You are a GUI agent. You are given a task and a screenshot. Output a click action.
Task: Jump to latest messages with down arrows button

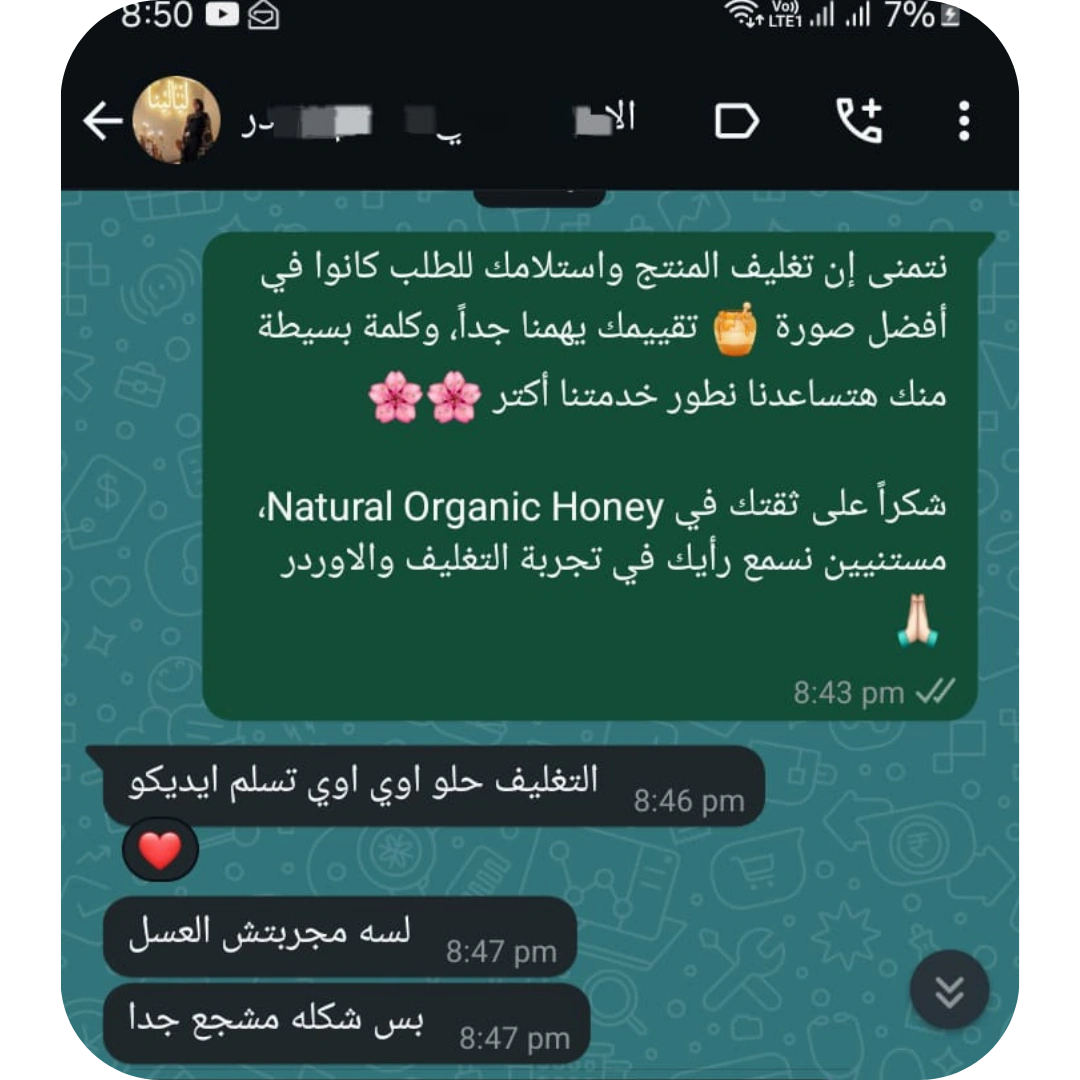pos(949,991)
